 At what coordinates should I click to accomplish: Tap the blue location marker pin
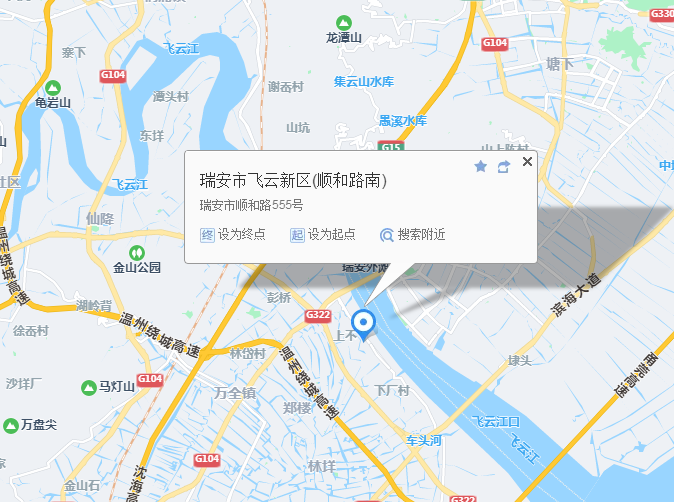365,324
